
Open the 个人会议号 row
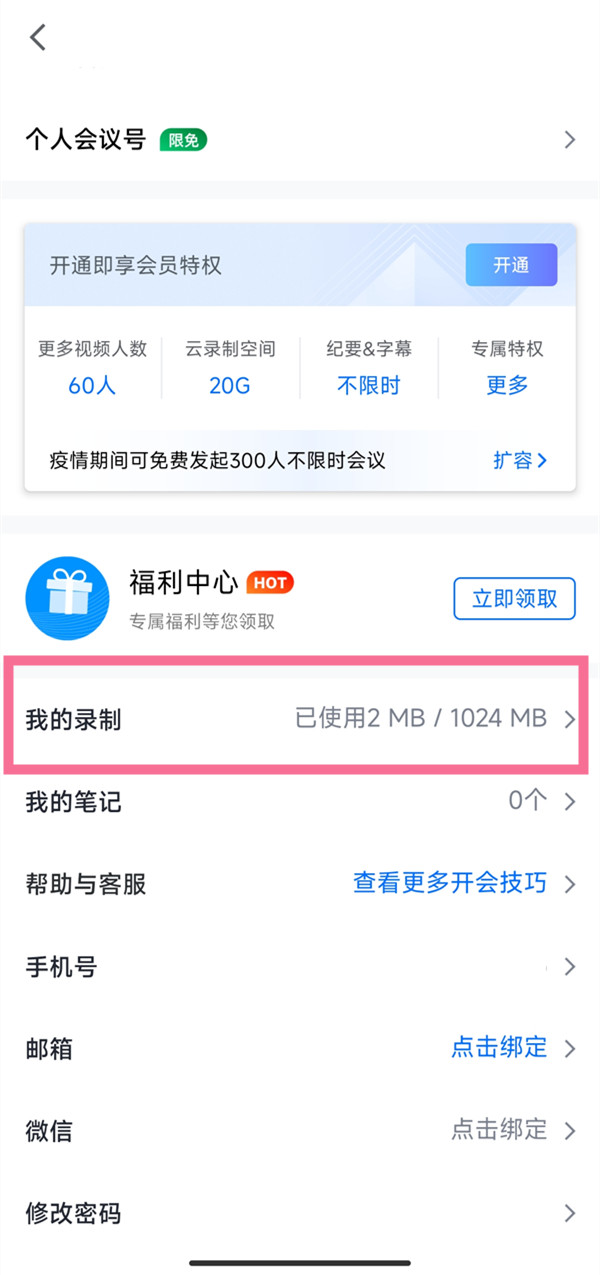click(300, 139)
